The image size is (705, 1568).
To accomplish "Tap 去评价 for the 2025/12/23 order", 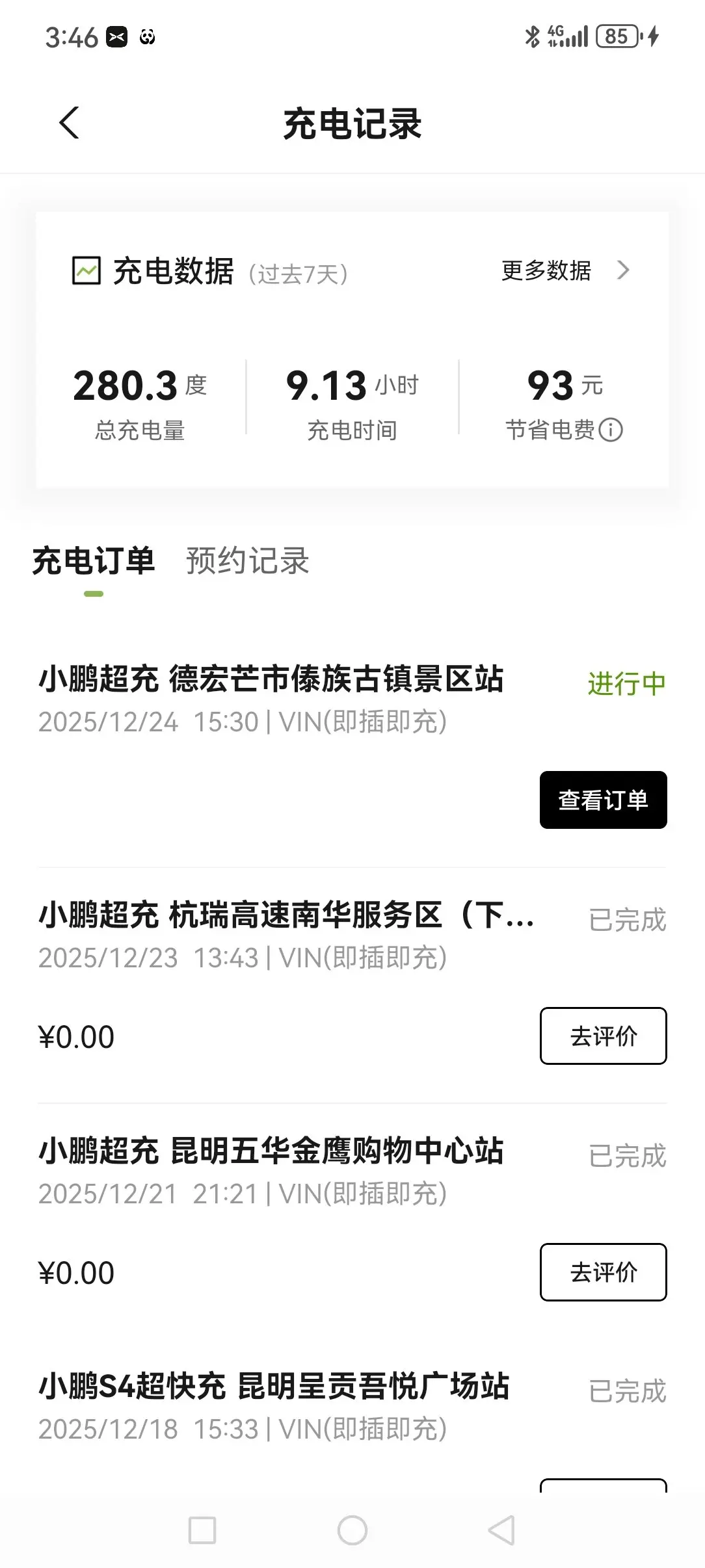I will [604, 1036].
